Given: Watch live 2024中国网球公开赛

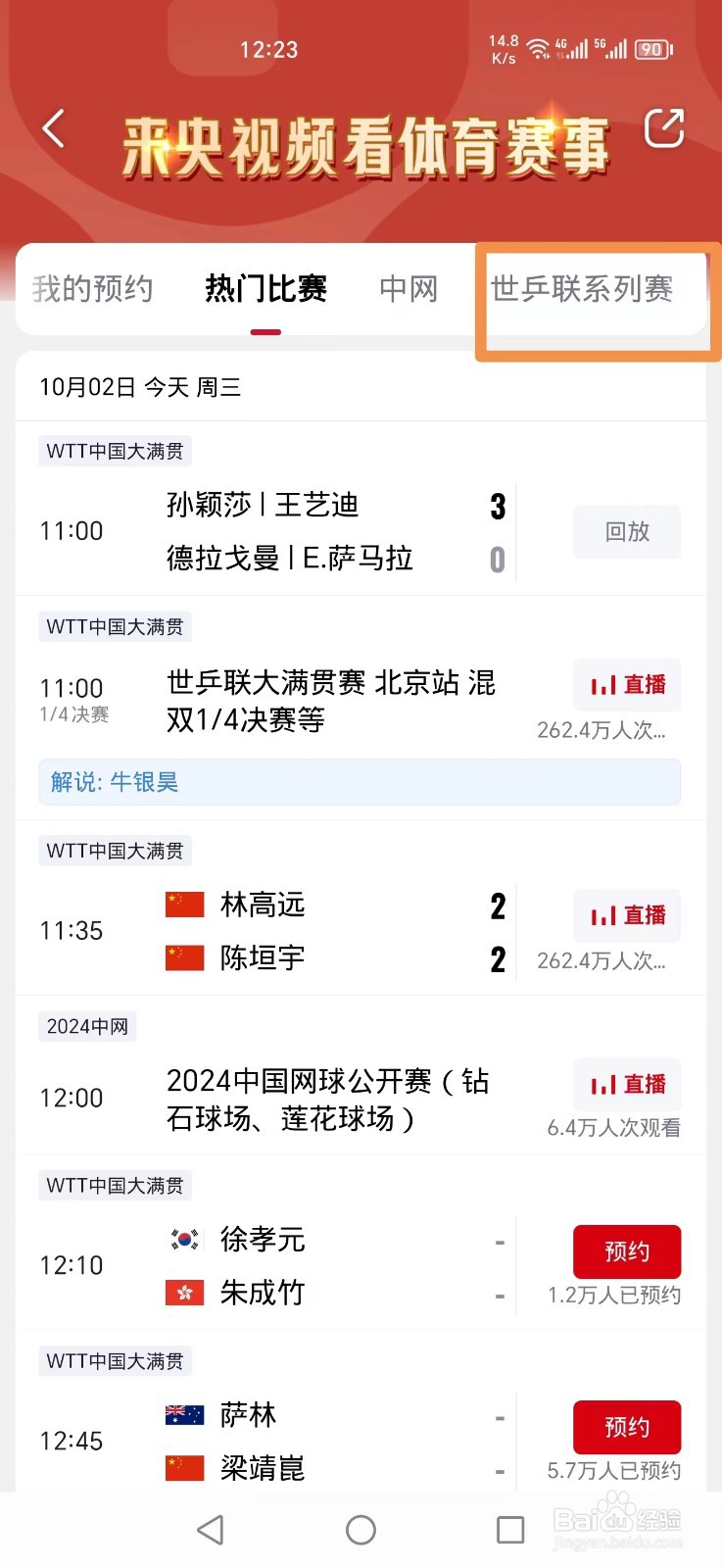Looking at the screenshot, I should pyautogui.click(x=627, y=1084).
